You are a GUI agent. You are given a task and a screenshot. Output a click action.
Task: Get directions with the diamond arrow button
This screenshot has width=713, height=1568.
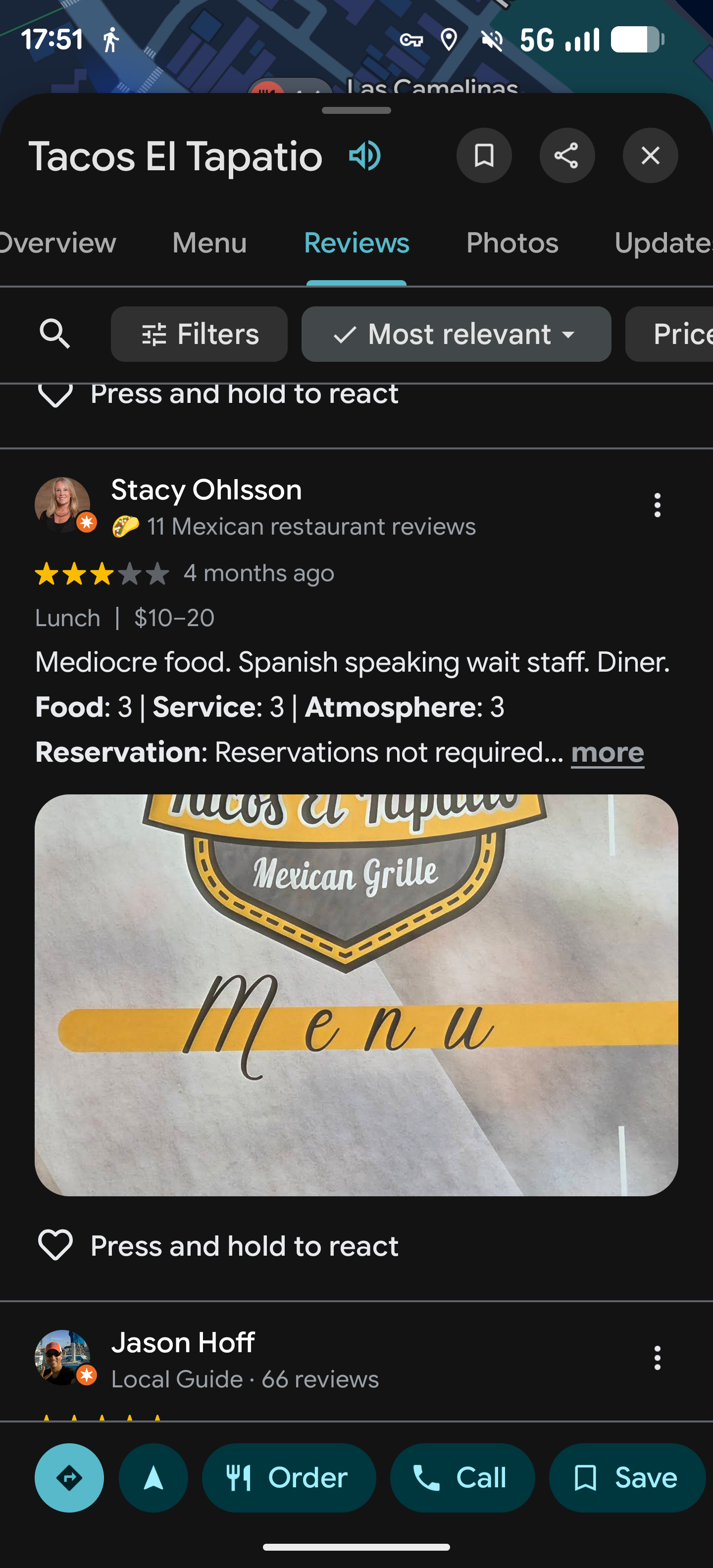pos(69,1478)
